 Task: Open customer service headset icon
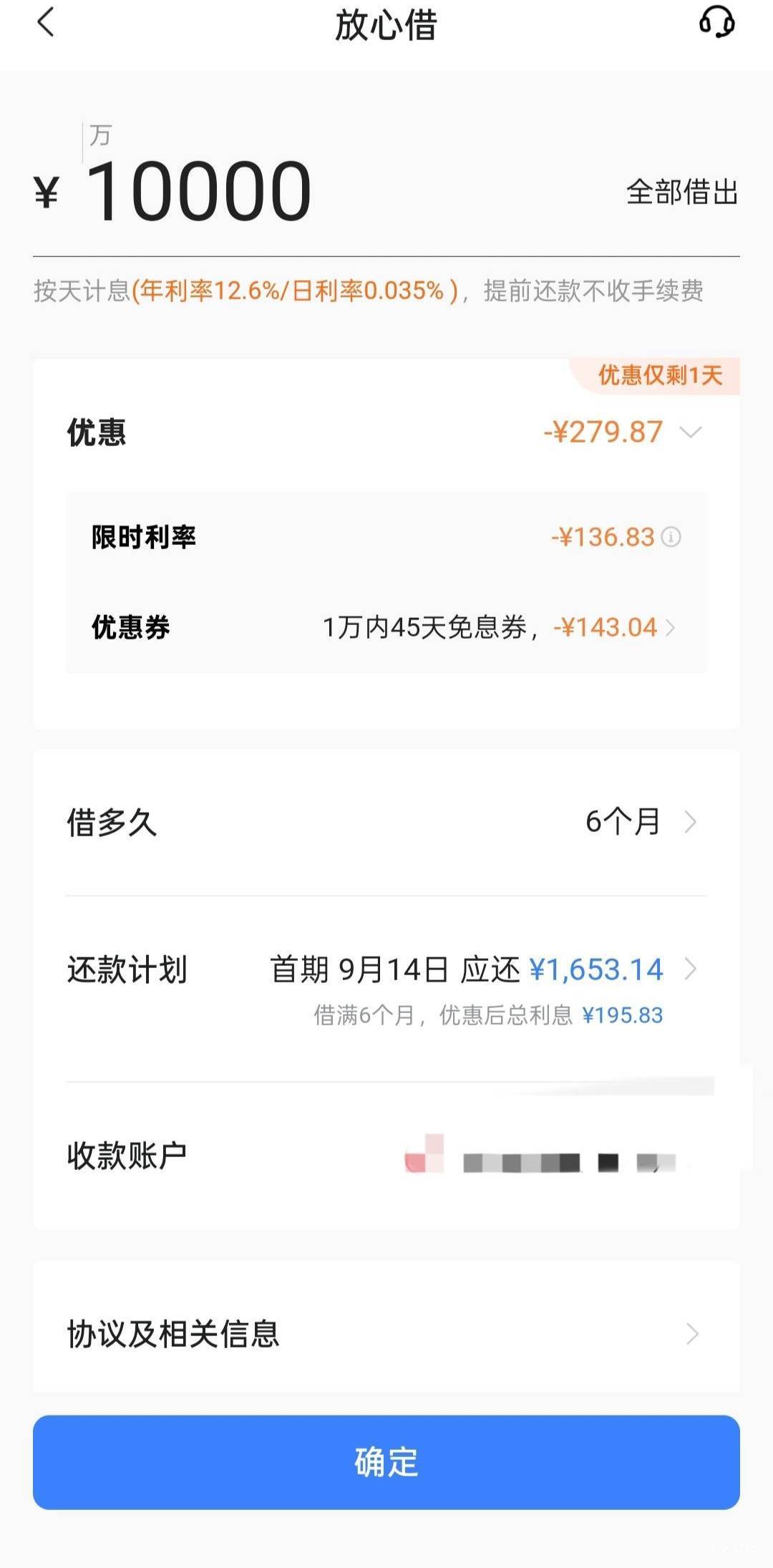(x=716, y=22)
